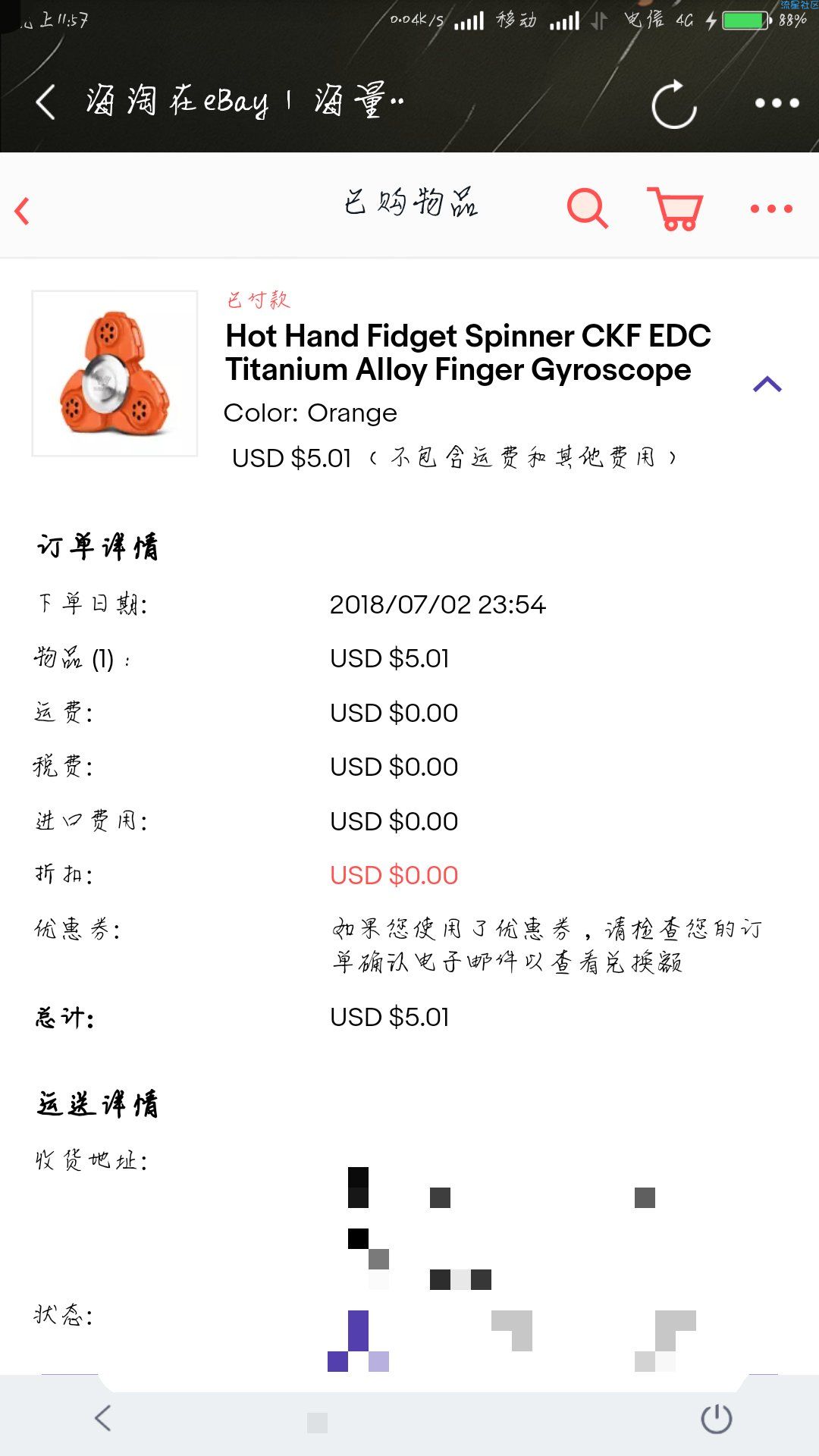Open the fidget spinner product image

[x=115, y=373]
